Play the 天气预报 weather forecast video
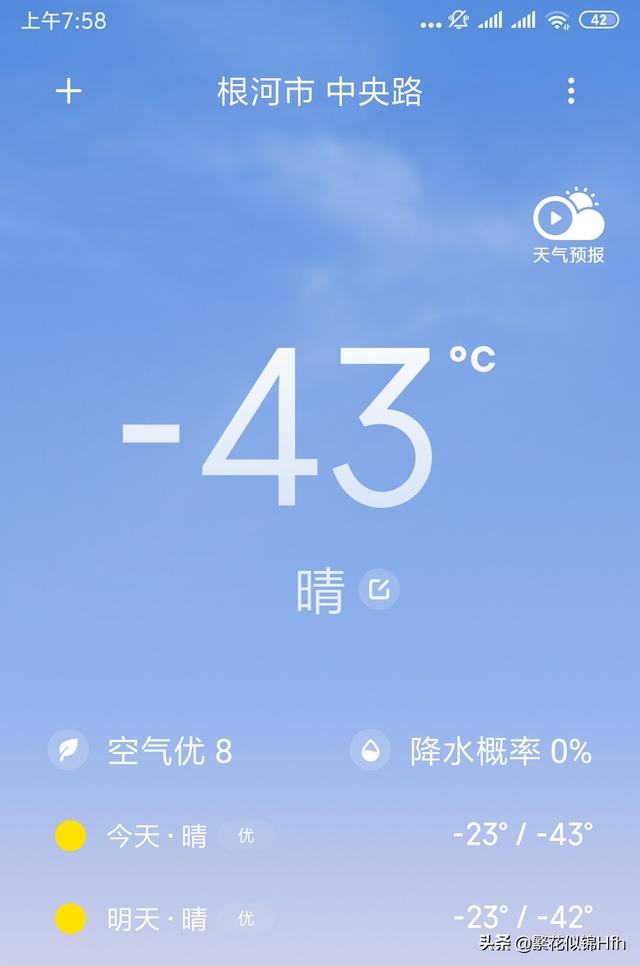The image size is (640, 966). click(x=567, y=226)
